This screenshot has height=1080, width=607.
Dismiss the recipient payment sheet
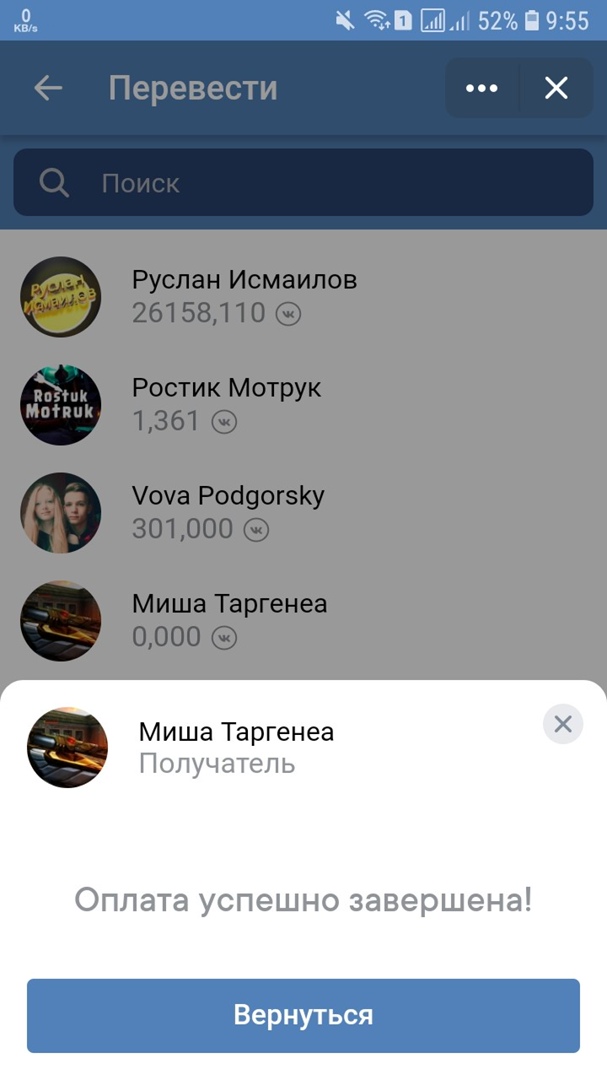(x=563, y=724)
